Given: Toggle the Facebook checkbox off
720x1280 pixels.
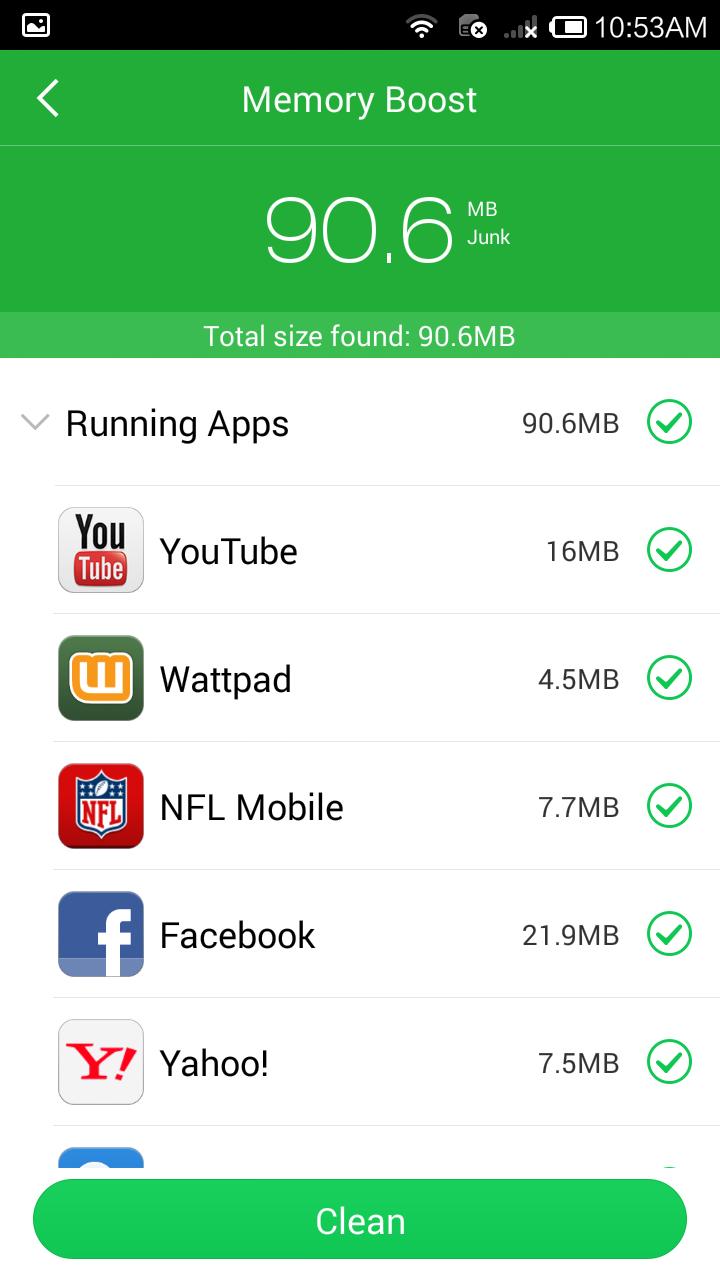Looking at the screenshot, I should (669, 935).
